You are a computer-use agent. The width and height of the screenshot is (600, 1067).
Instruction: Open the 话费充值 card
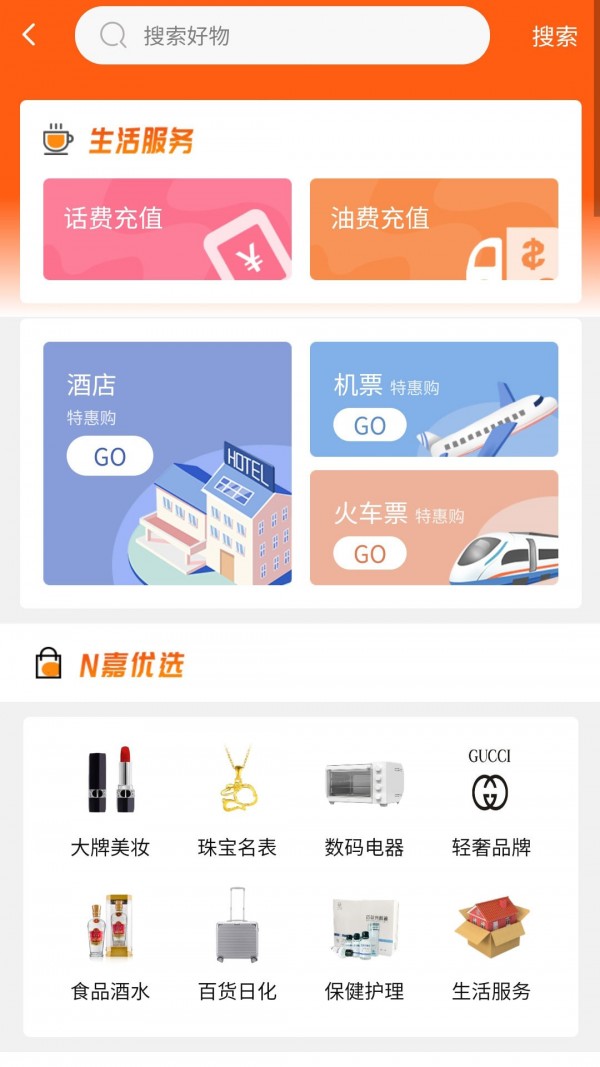[167, 229]
